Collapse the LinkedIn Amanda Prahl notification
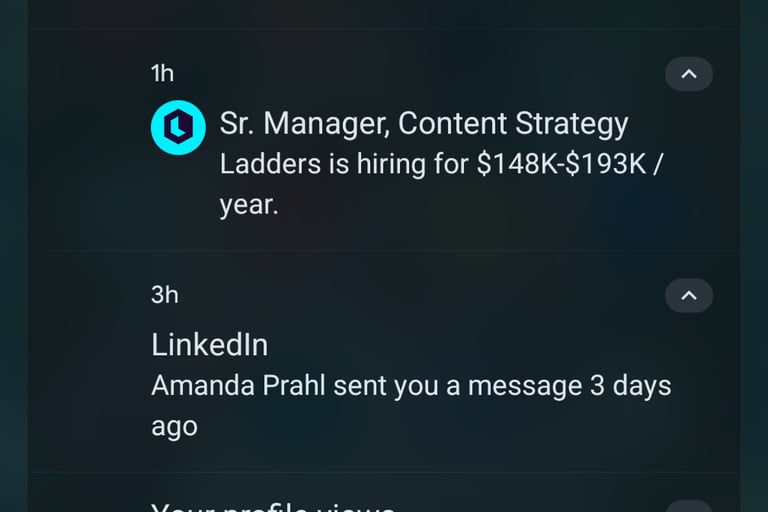768x512 pixels. 688,296
